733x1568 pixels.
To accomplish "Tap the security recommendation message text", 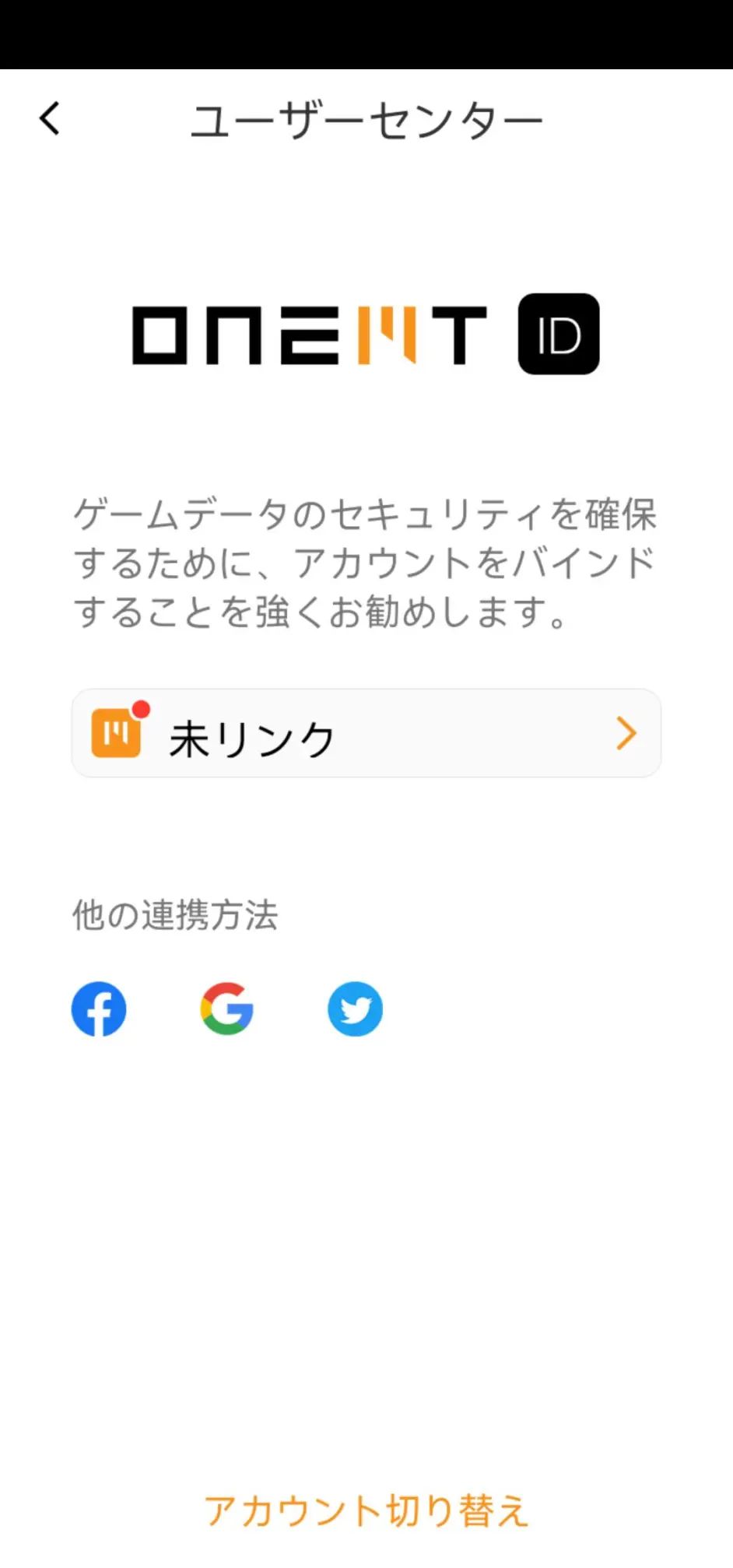I will [x=366, y=562].
